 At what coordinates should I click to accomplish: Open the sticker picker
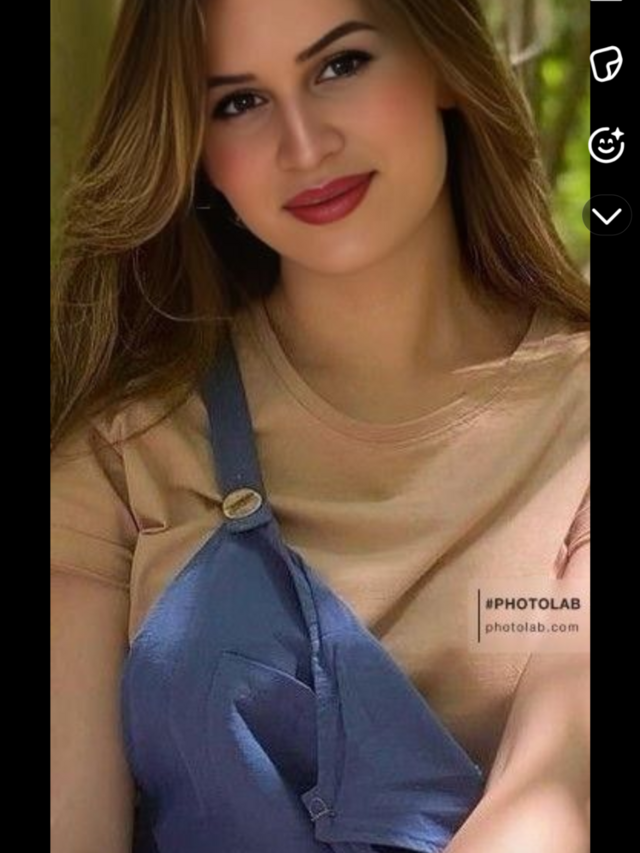[606, 64]
